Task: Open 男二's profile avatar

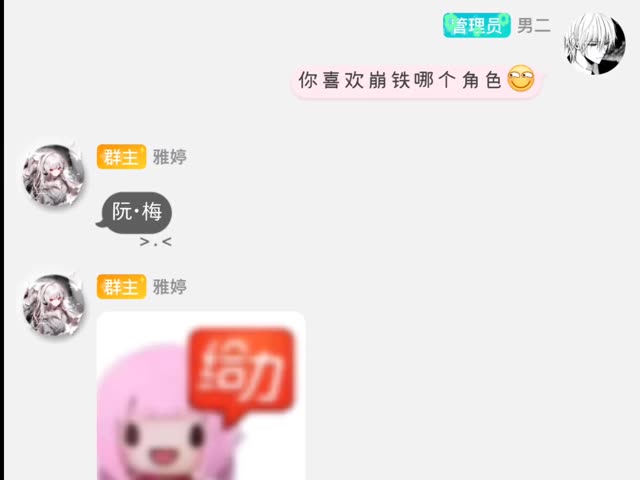Action: 594,43
